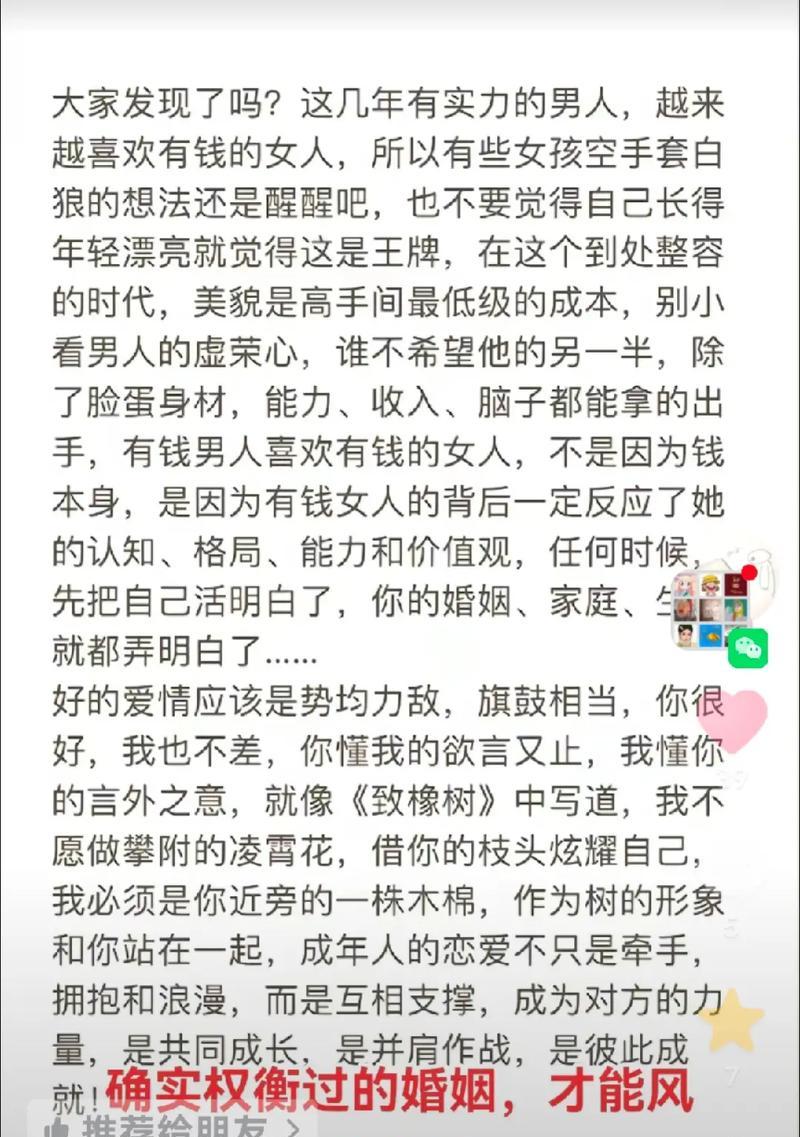Image resolution: width=800 pixels, height=1137 pixels.
Task: Favorite this post with the star icon
Action: click(732, 1020)
